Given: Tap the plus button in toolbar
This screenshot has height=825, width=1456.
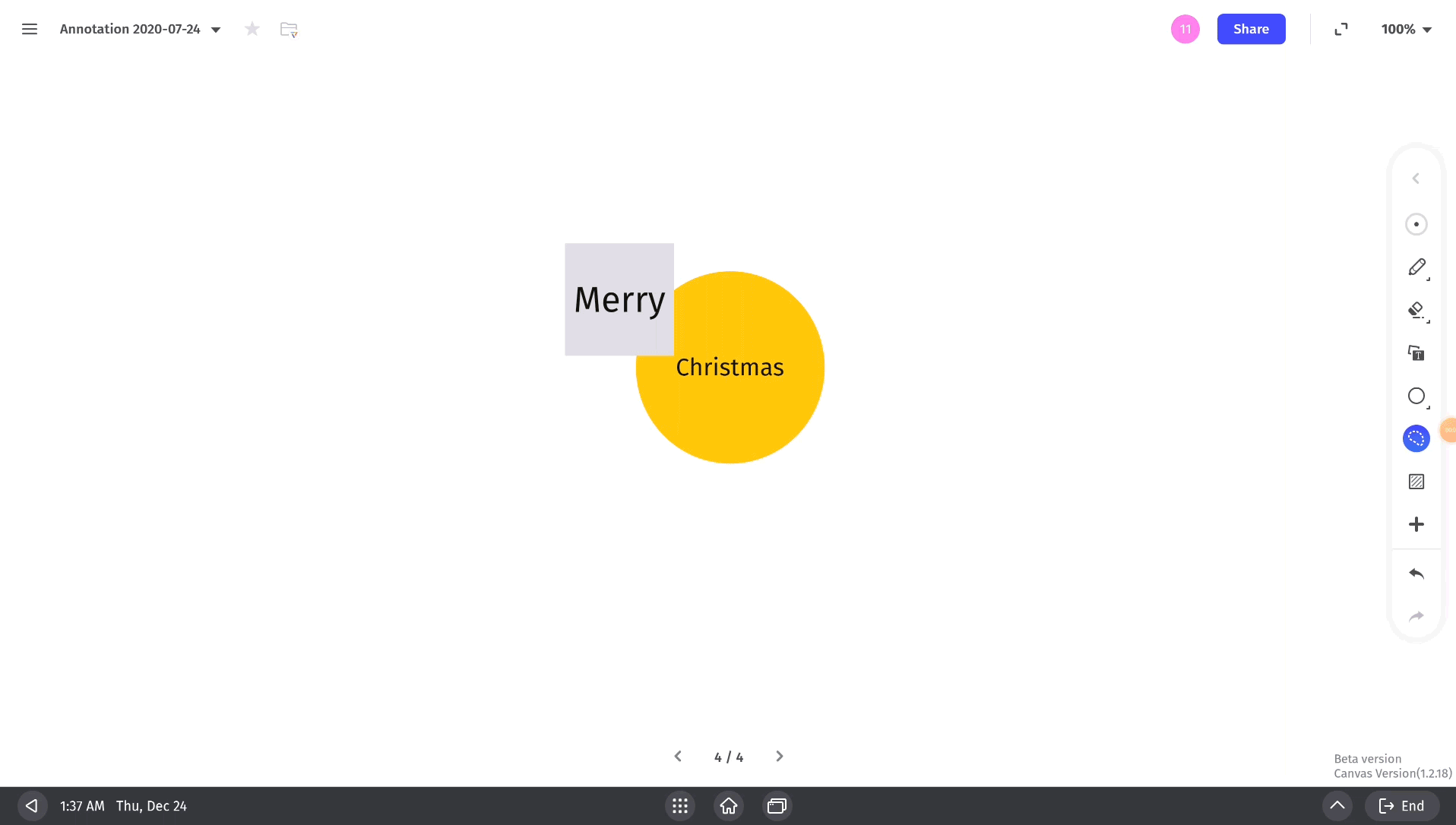Looking at the screenshot, I should tap(1416, 524).
